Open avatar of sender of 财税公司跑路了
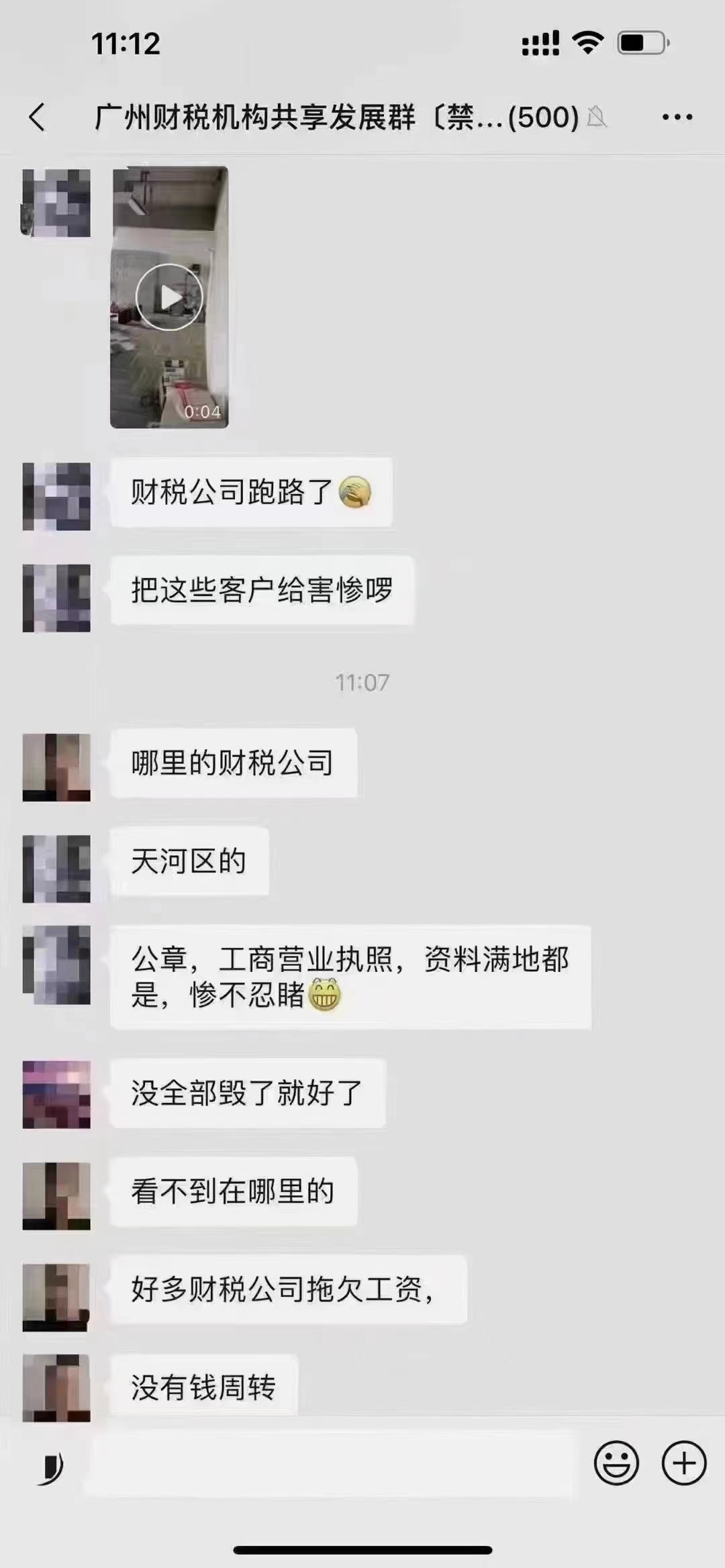The image size is (725, 1568). [x=56, y=497]
